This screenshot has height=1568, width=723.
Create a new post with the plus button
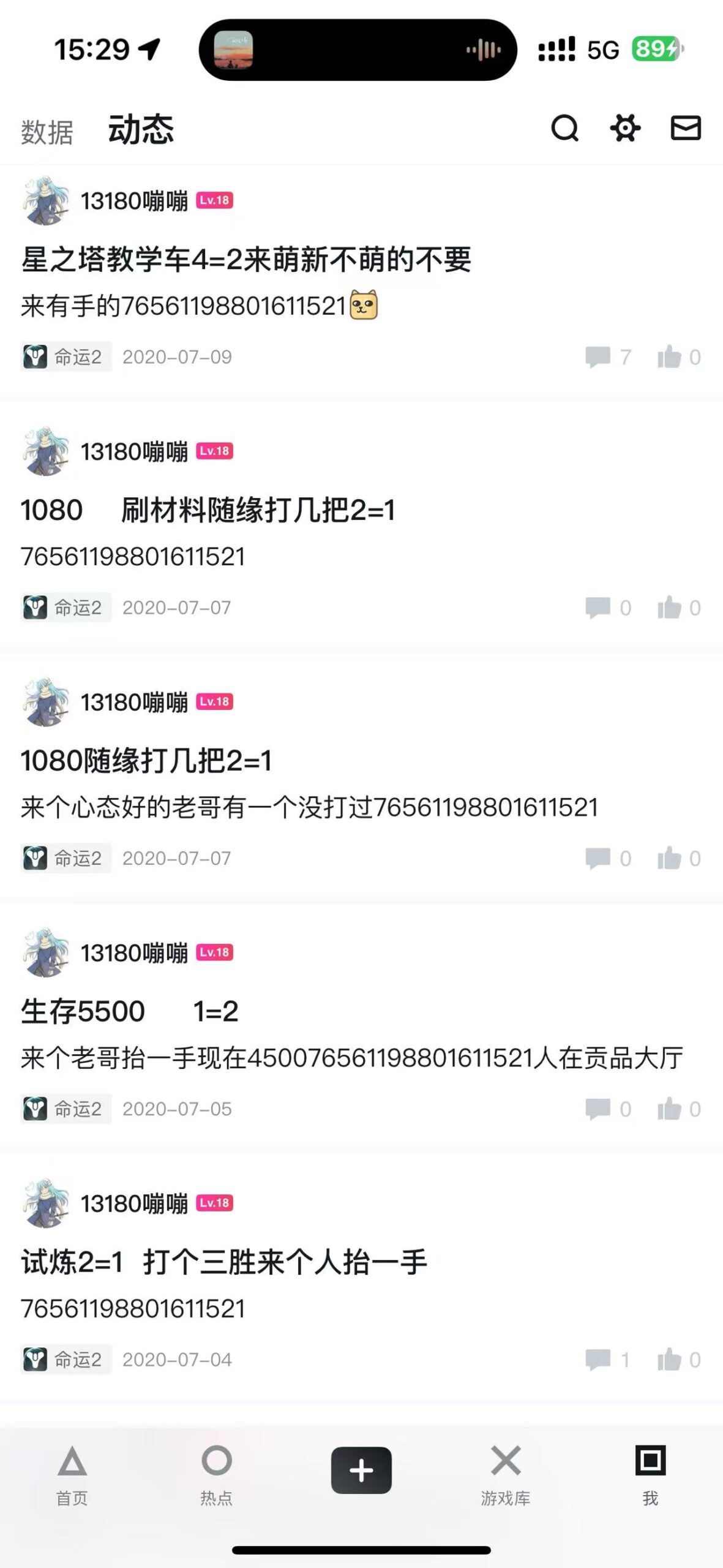point(361,1470)
